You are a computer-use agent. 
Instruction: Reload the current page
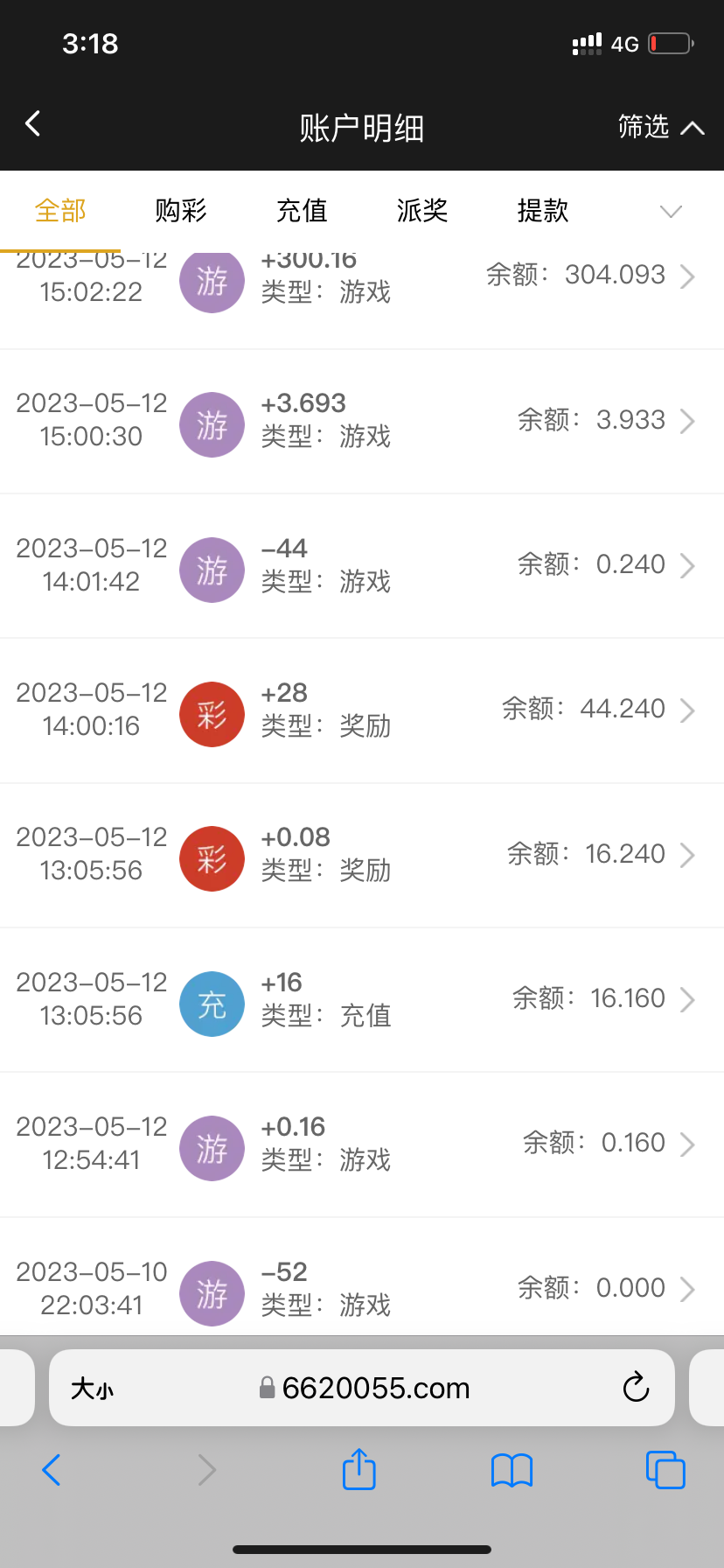[636, 1388]
